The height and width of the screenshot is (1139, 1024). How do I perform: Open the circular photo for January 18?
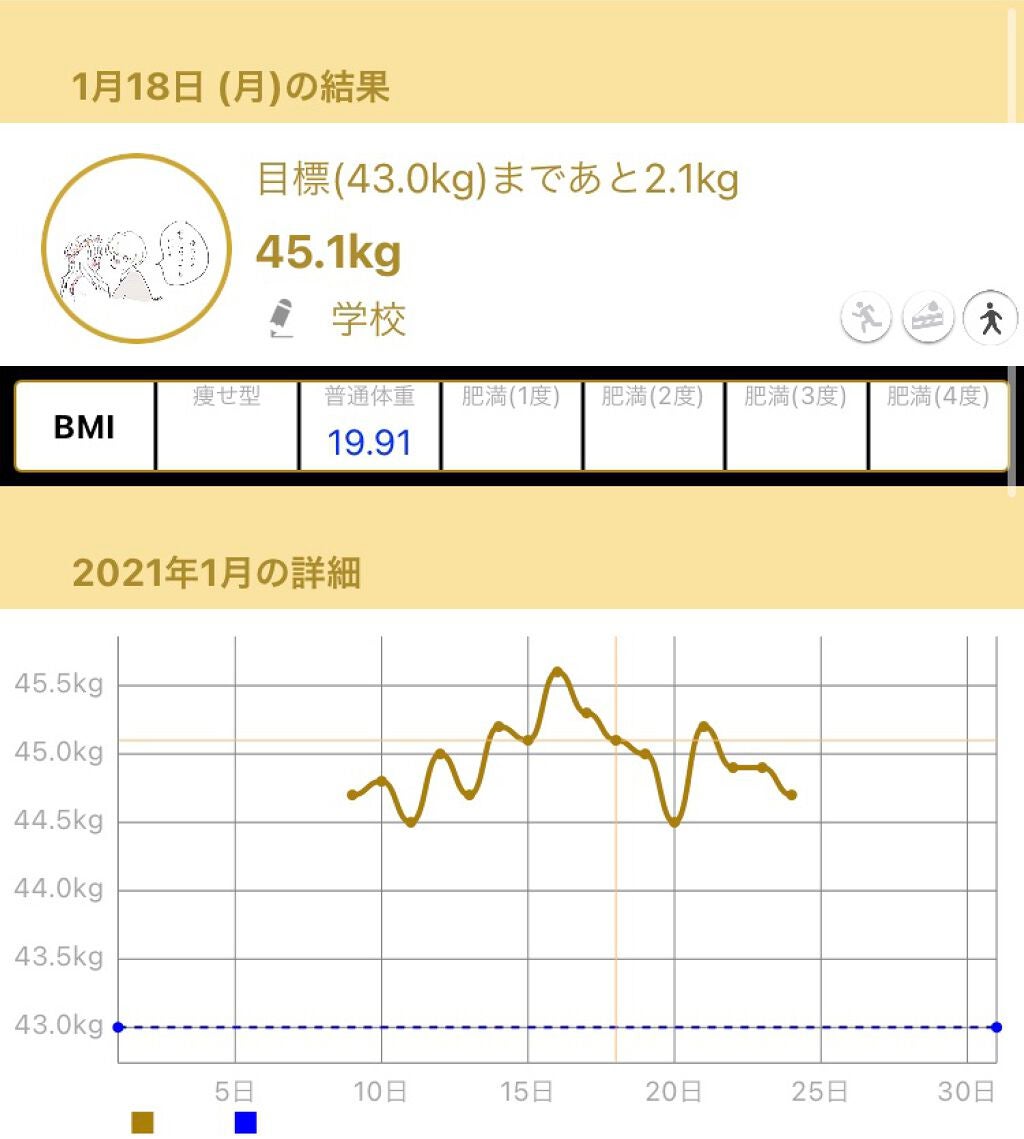click(x=130, y=249)
